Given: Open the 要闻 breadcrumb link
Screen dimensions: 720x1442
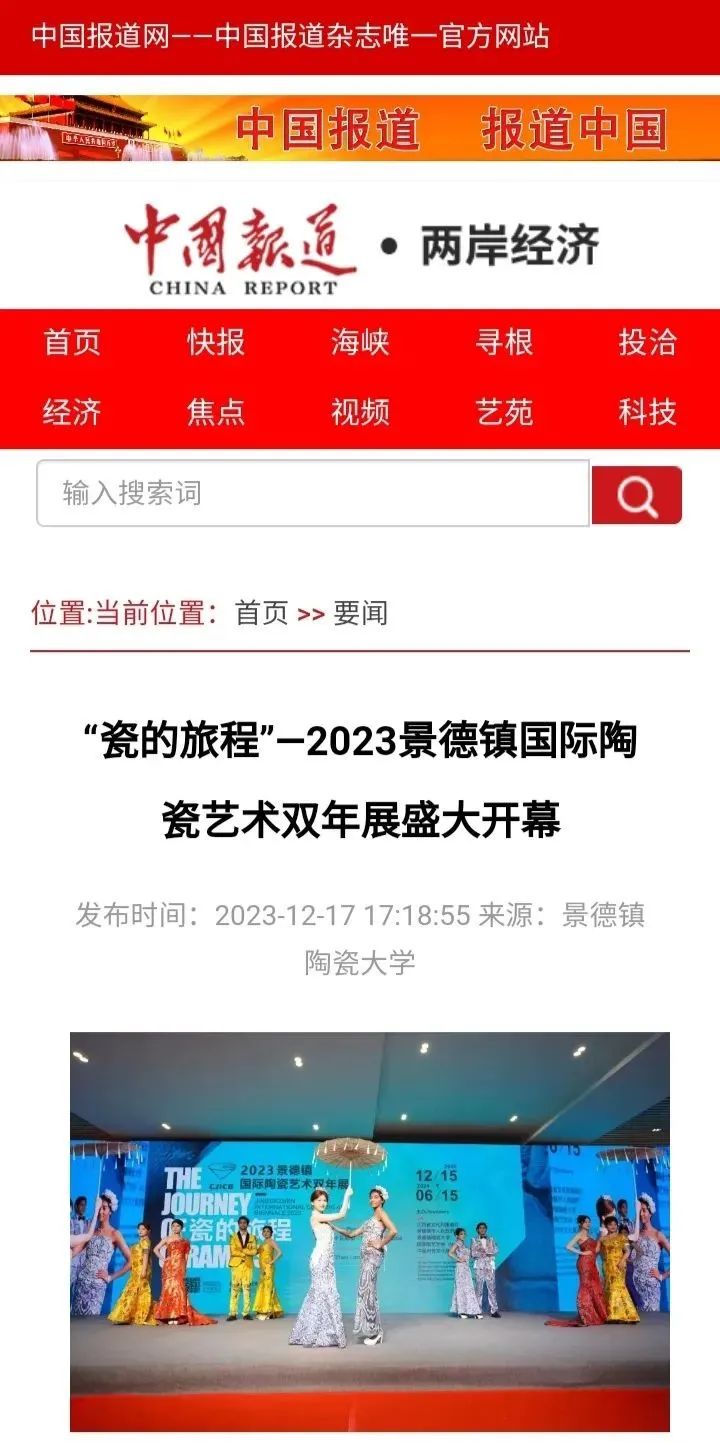Looking at the screenshot, I should pos(360,613).
